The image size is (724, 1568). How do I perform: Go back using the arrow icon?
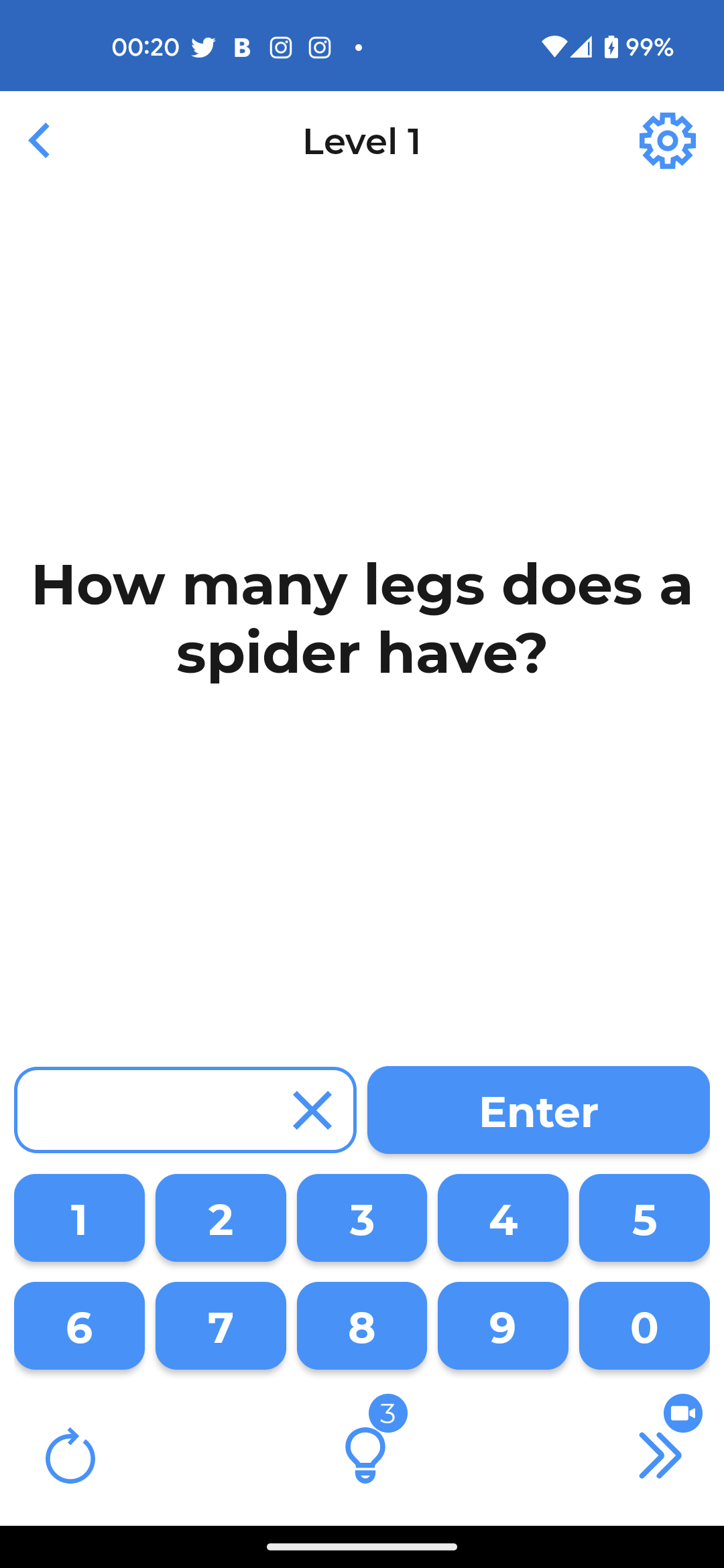click(40, 141)
